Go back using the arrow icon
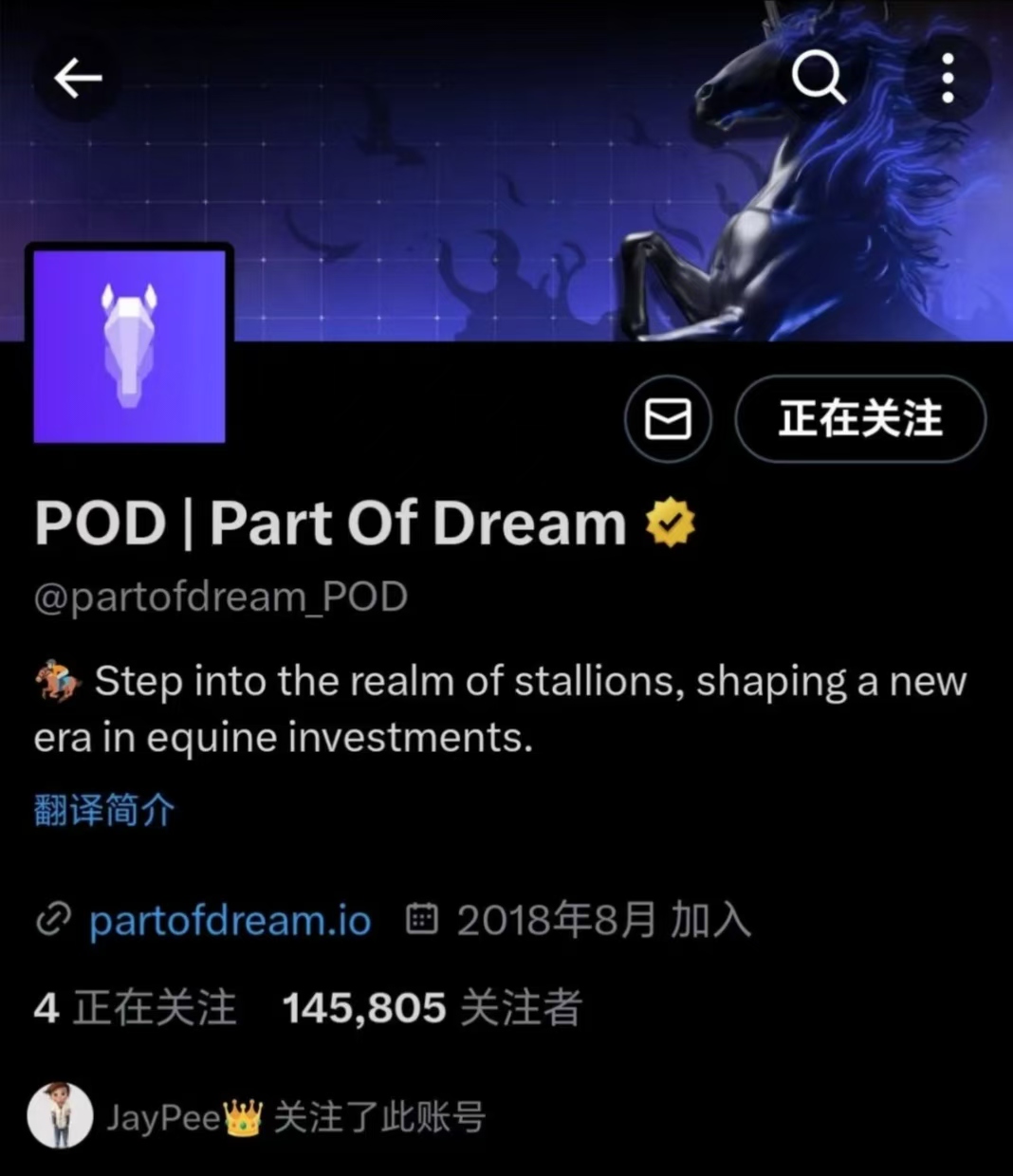The width and height of the screenshot is (1013, 1176). (x=78, y=78)
